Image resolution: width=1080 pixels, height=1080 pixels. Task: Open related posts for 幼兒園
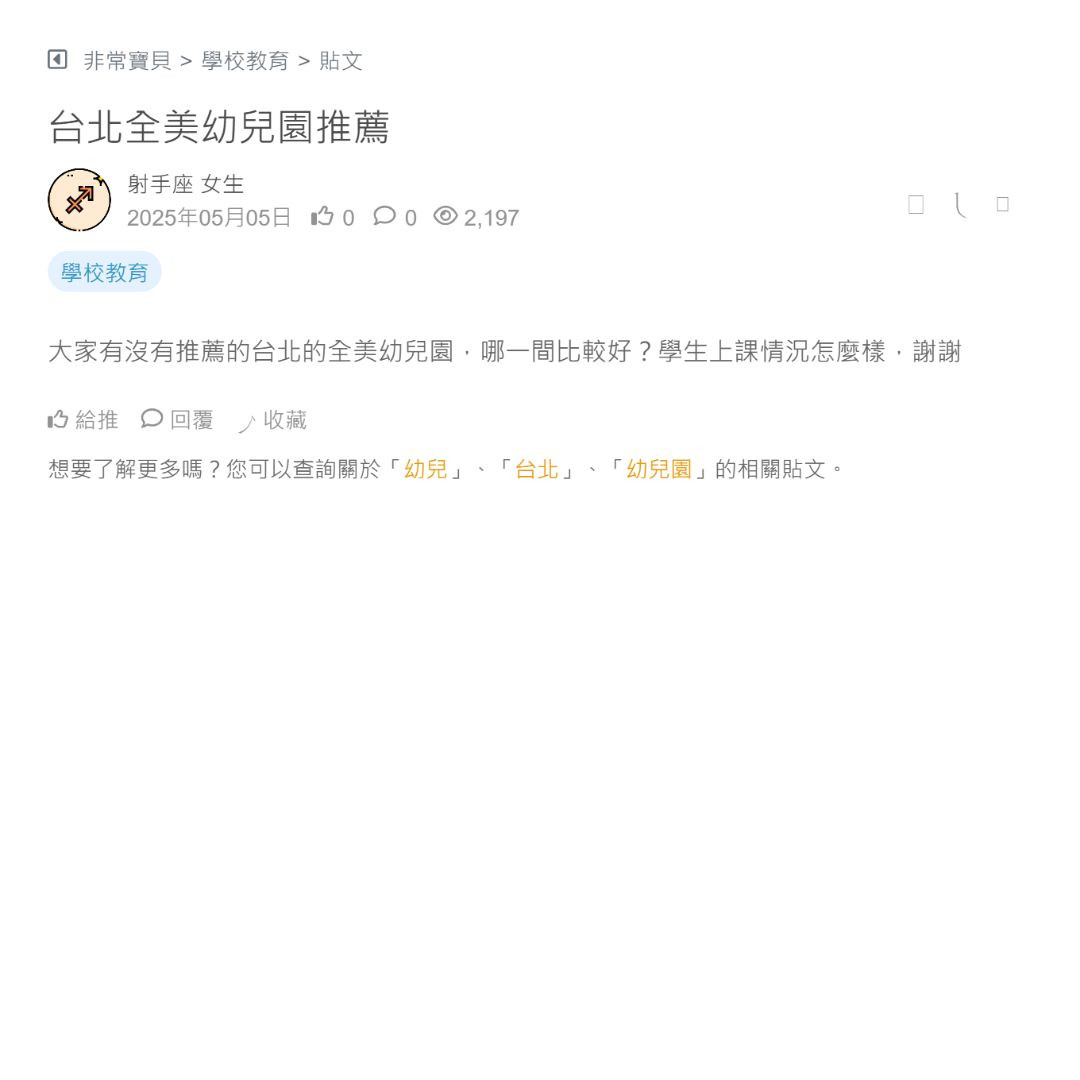(x=659, y=469)
